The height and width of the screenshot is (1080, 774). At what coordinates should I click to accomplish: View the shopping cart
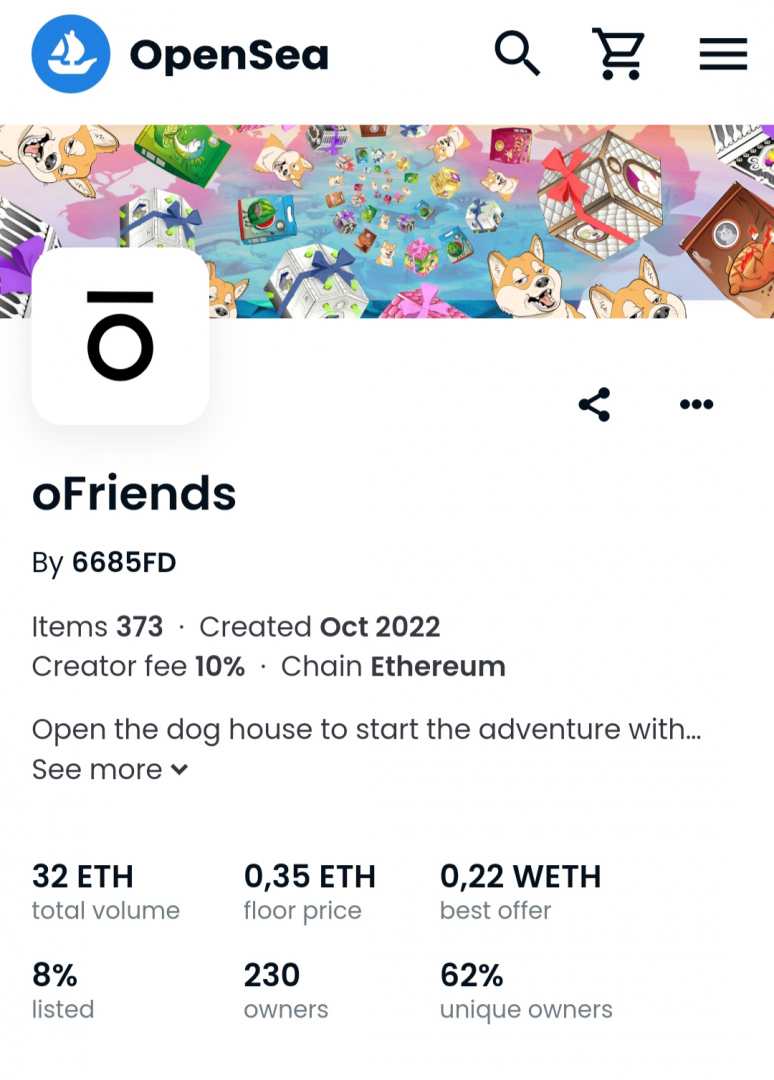point(619,53)
